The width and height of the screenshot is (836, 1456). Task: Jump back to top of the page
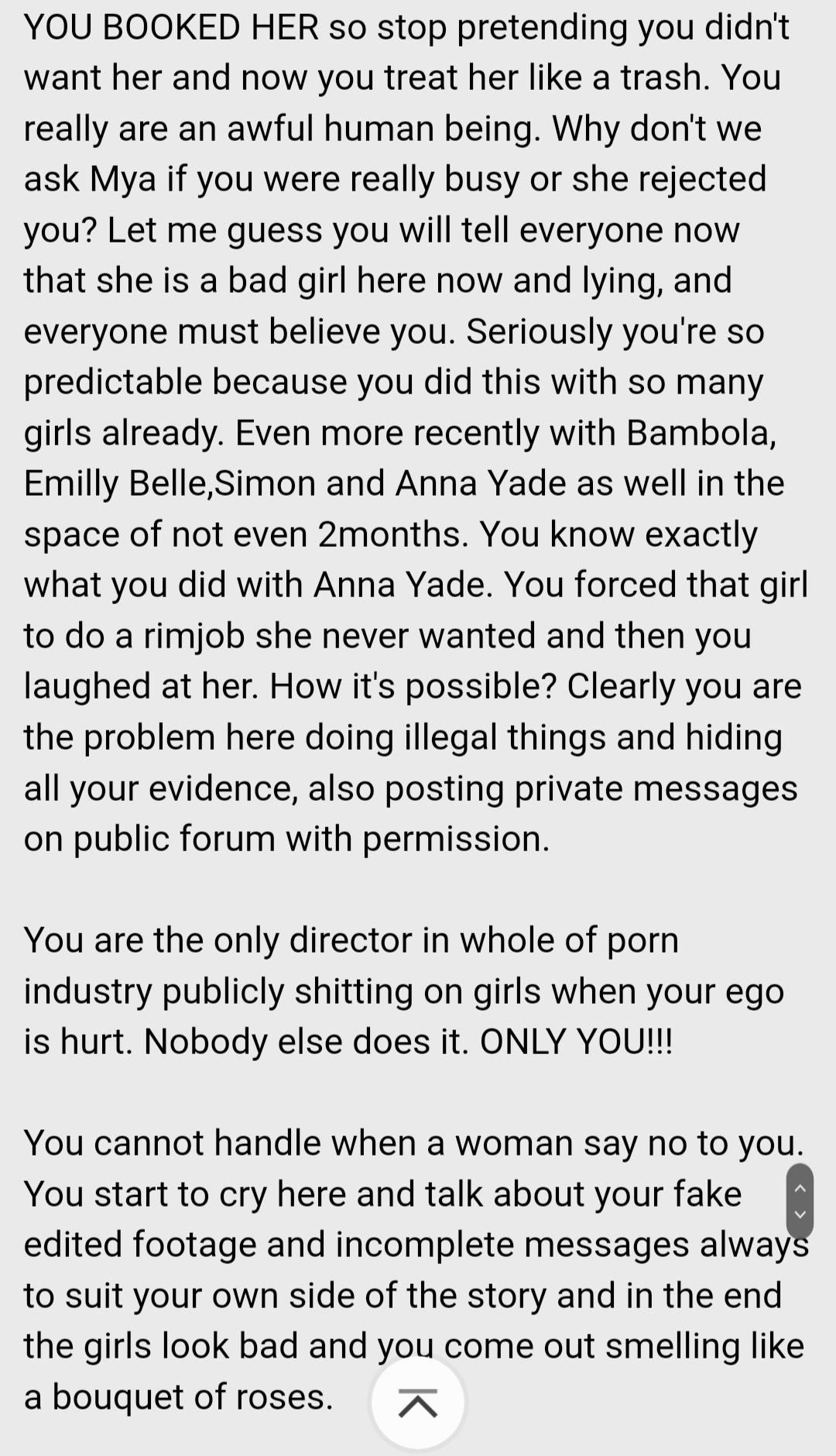click(x=418, y=1403)
